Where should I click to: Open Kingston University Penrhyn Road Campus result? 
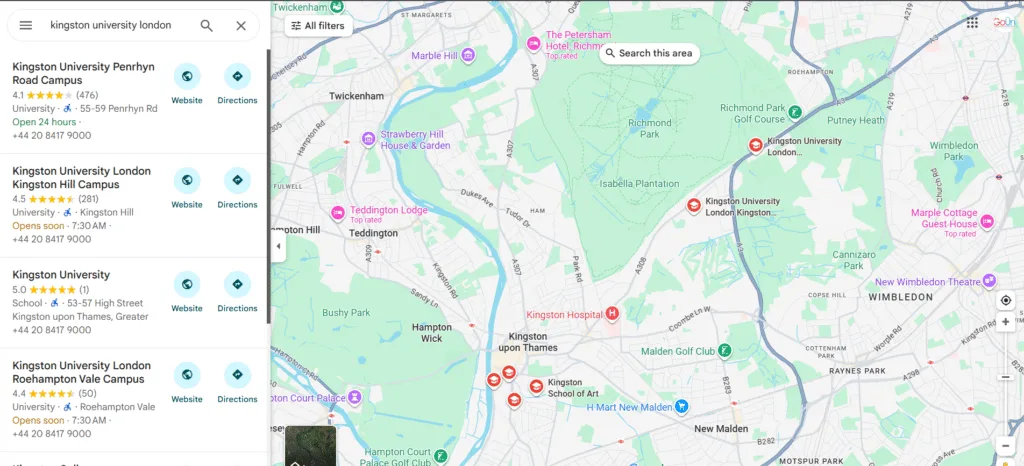click(84, 73)
